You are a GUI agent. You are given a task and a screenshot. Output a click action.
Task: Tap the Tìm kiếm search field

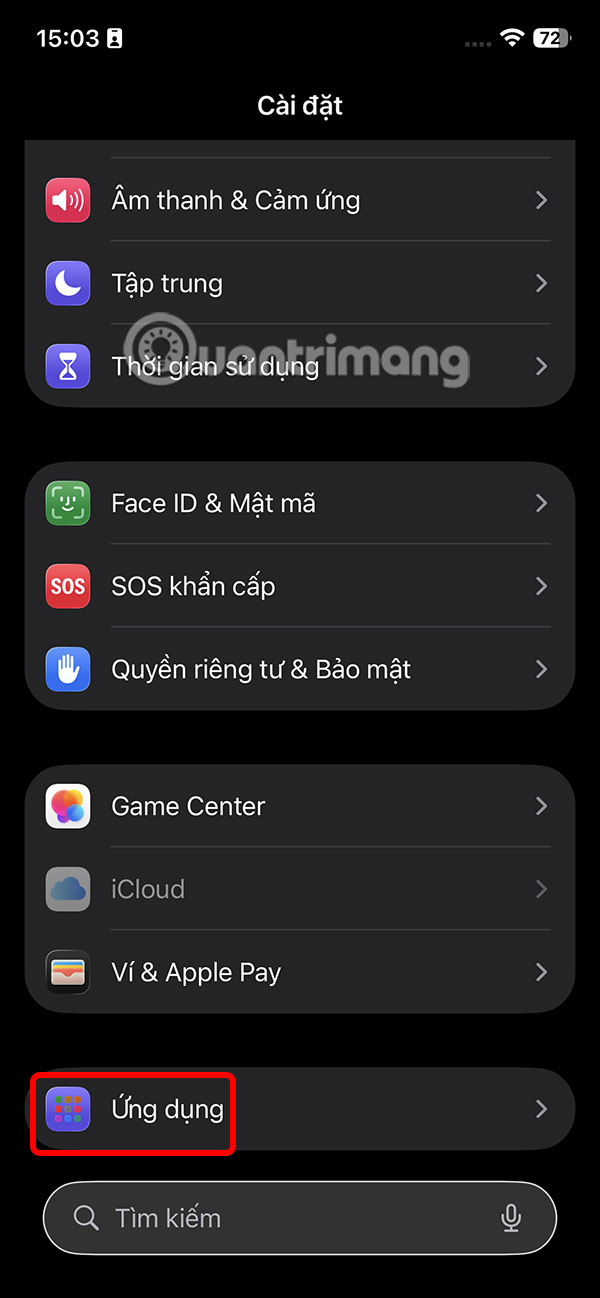(x=280, y=1218)
